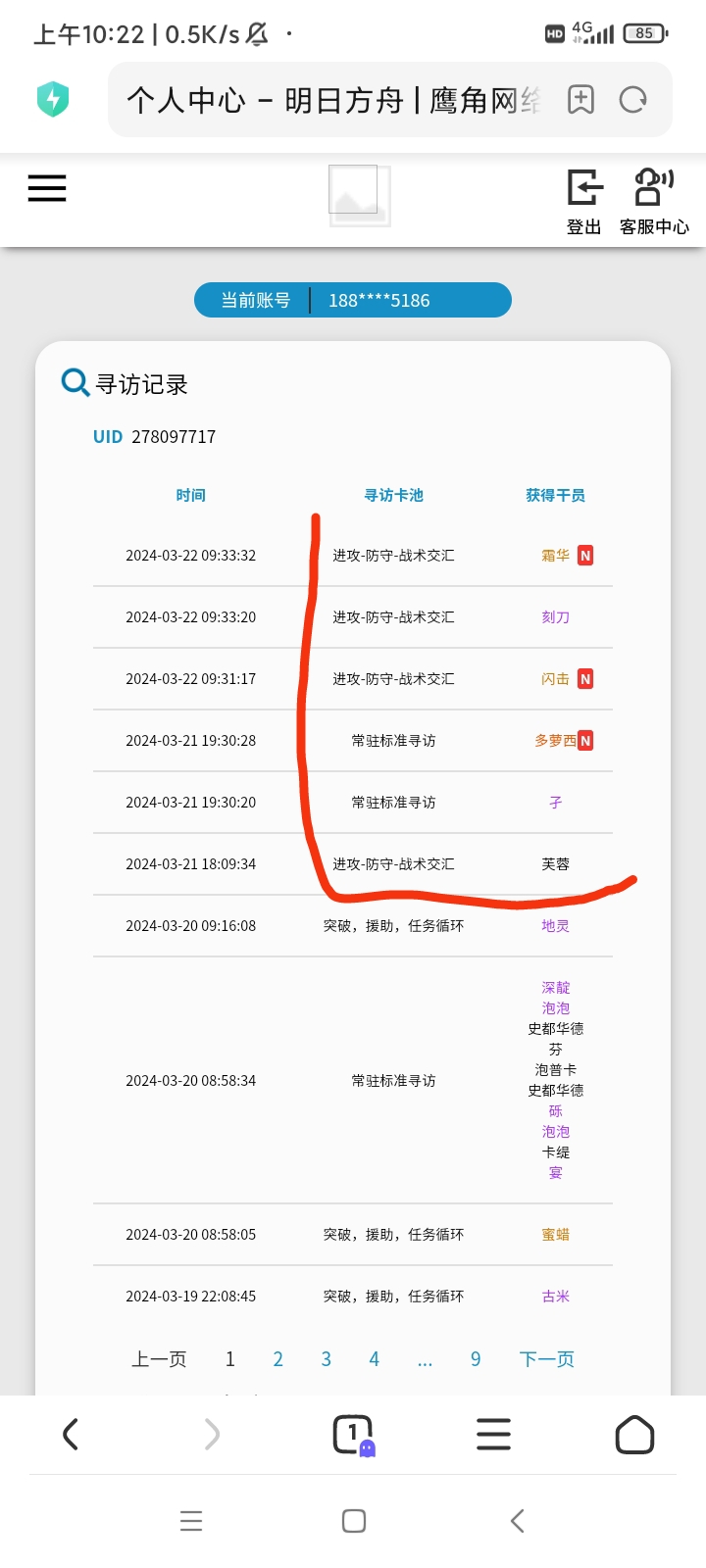Viewport: 706px width, 1568px height.
Task: Jump to last page 9
Action: click(476, 1359)
